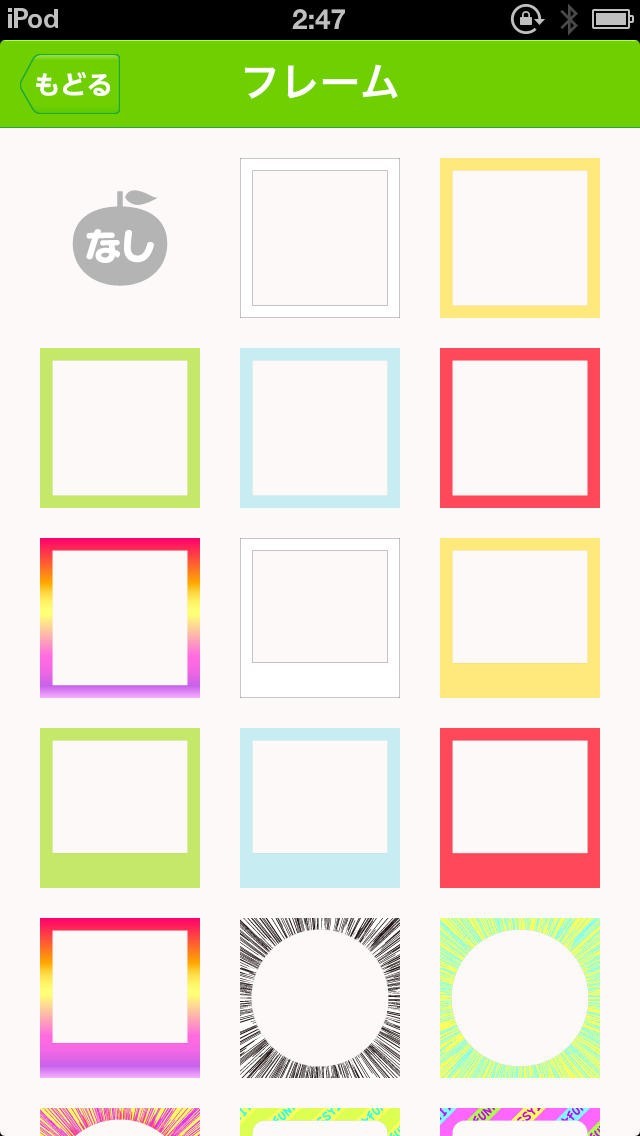
Task: Select the なし (no frame) option
Action: pos(120,238)
